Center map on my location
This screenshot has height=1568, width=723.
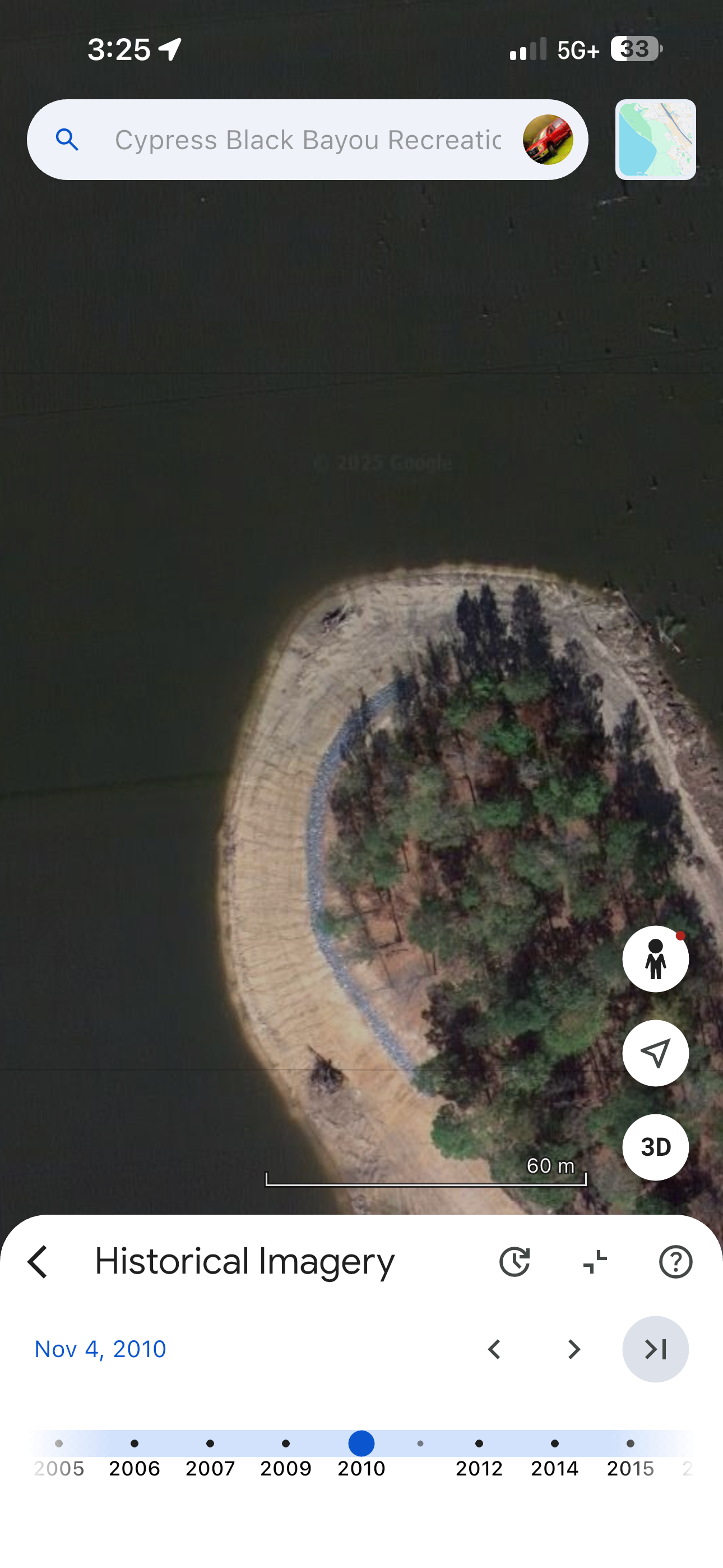[655, 1053]
